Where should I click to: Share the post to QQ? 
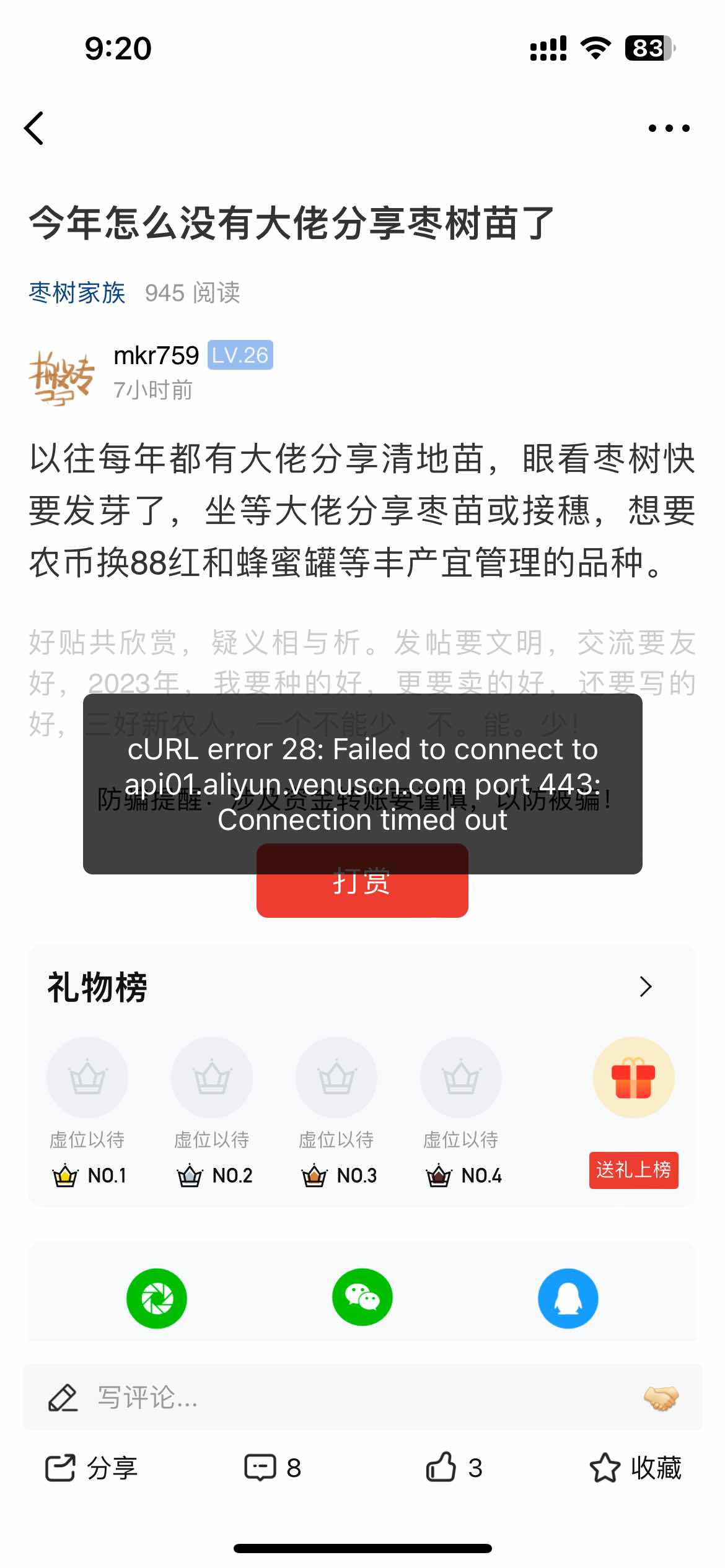click(x=568, y=1298)
